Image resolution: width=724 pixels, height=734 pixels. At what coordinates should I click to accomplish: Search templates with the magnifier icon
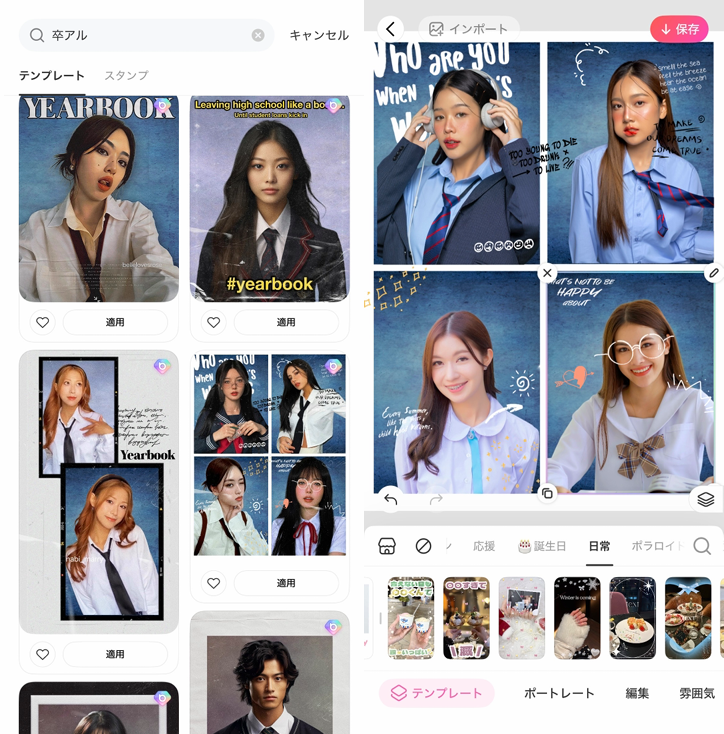tap(702, 546)
